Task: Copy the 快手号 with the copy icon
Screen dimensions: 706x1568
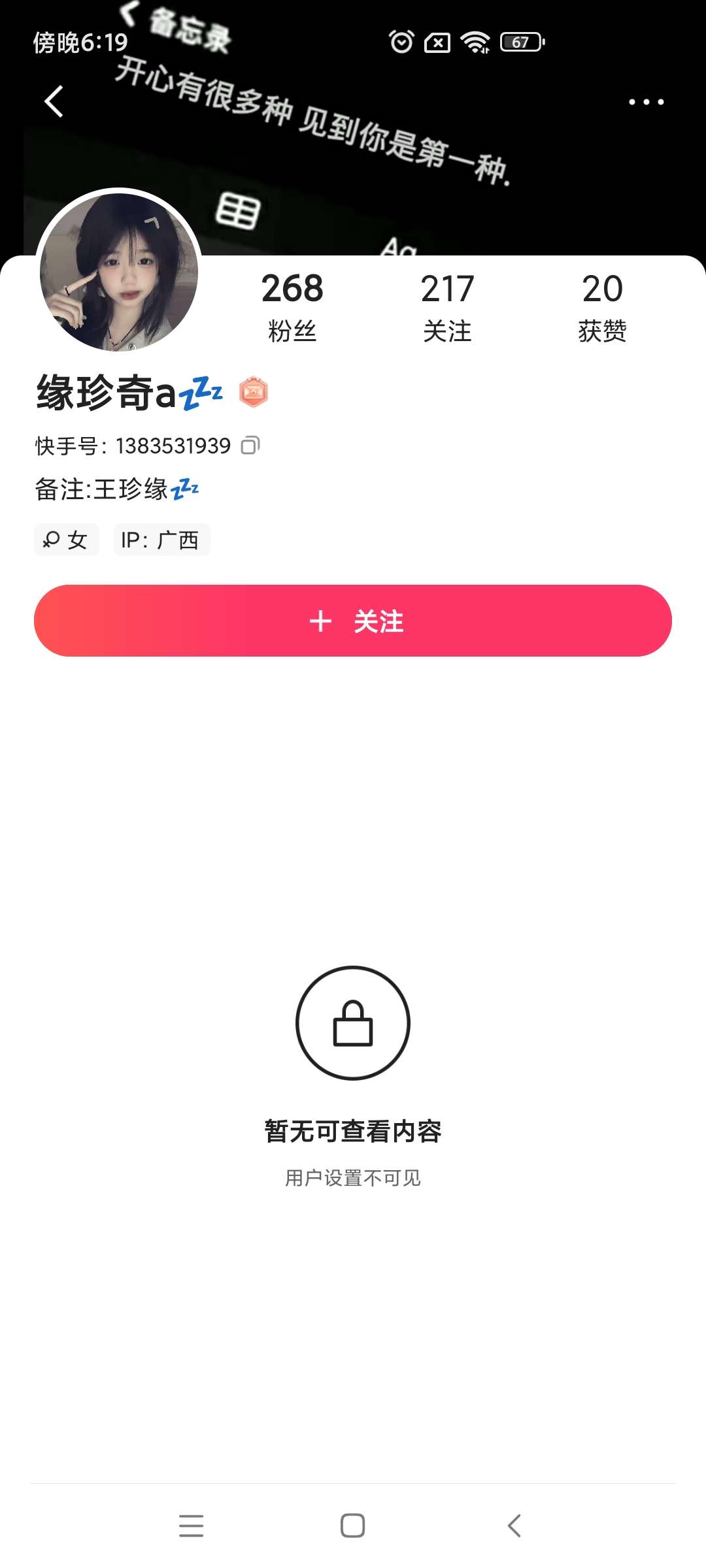Action: 250,446
